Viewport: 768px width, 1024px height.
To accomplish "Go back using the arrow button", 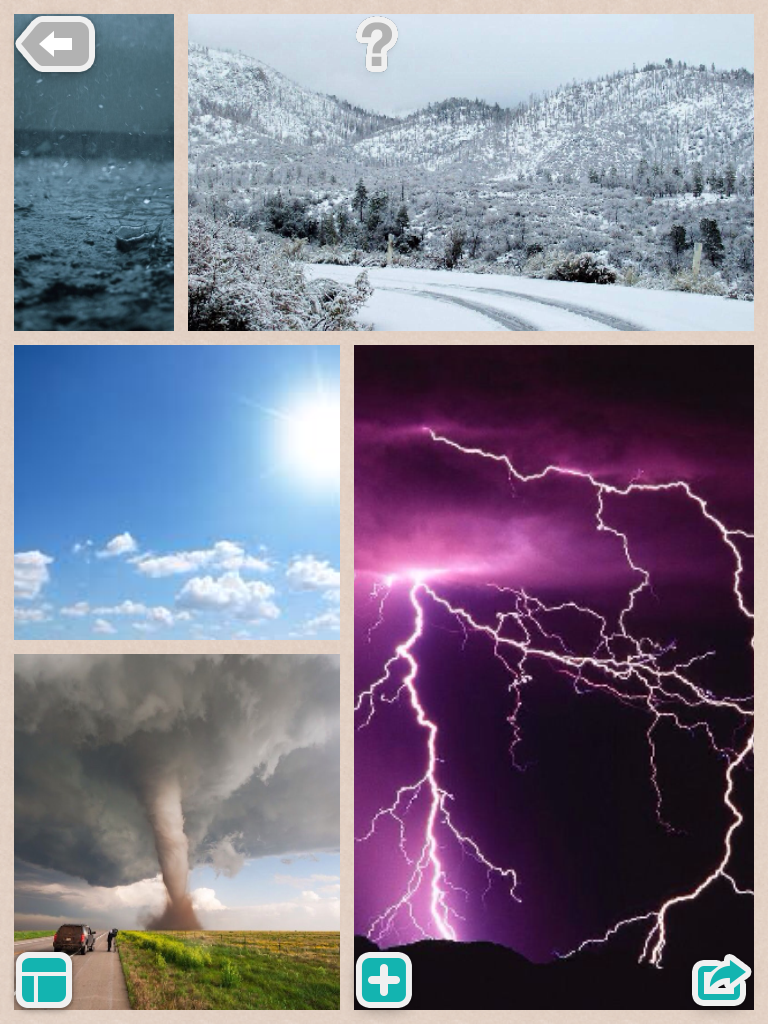I will pos(56,44).
